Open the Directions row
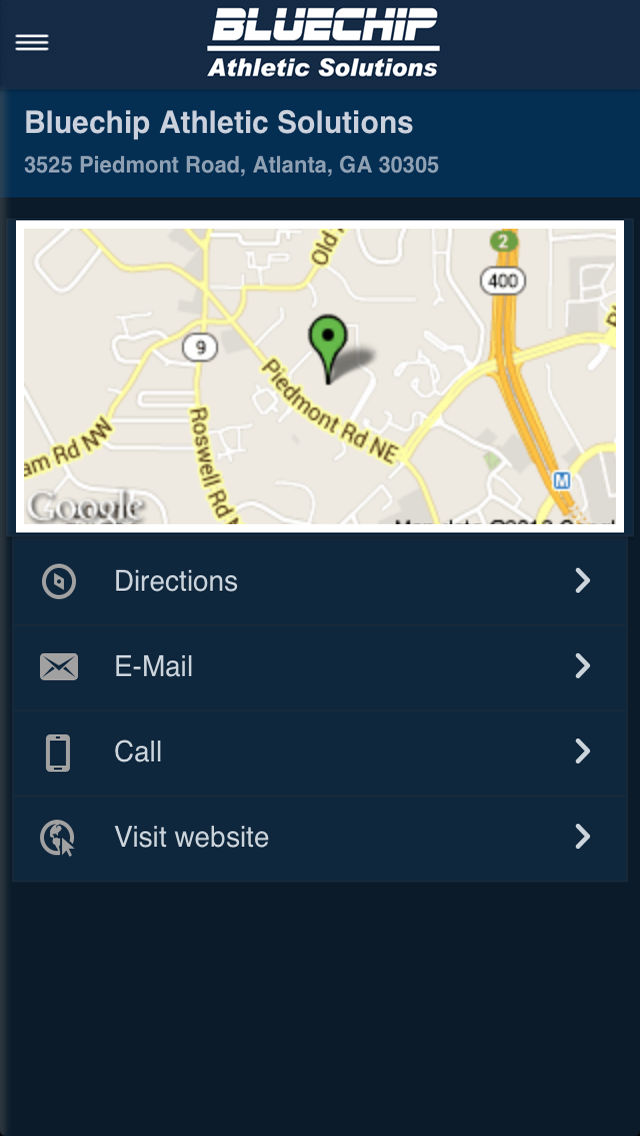The image size is (640, 1136). pos(320,581)
